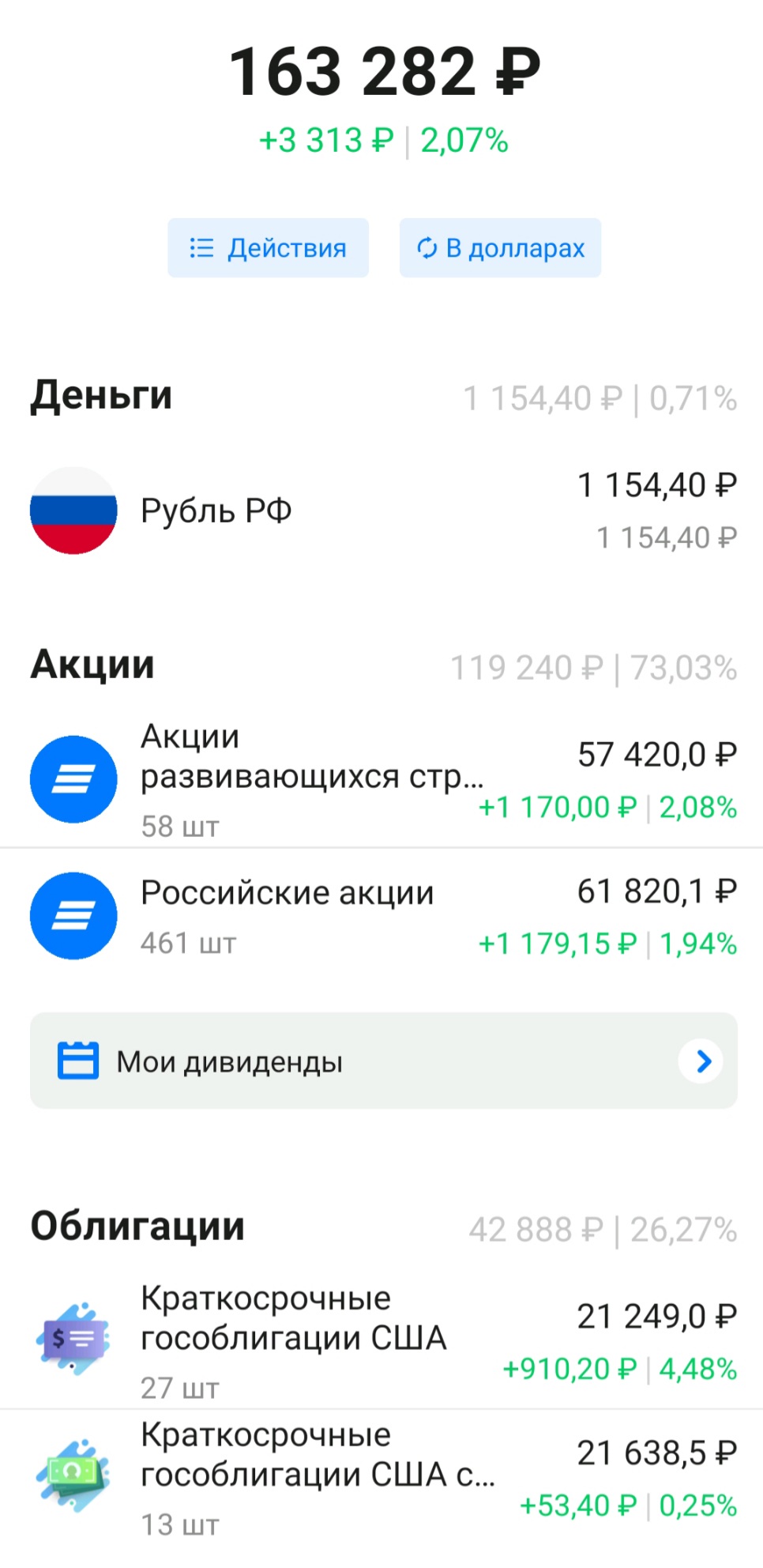This screenshot has width=763, height=1568.
Task: Open the Действия actions menu
Action: coord(268,248)
